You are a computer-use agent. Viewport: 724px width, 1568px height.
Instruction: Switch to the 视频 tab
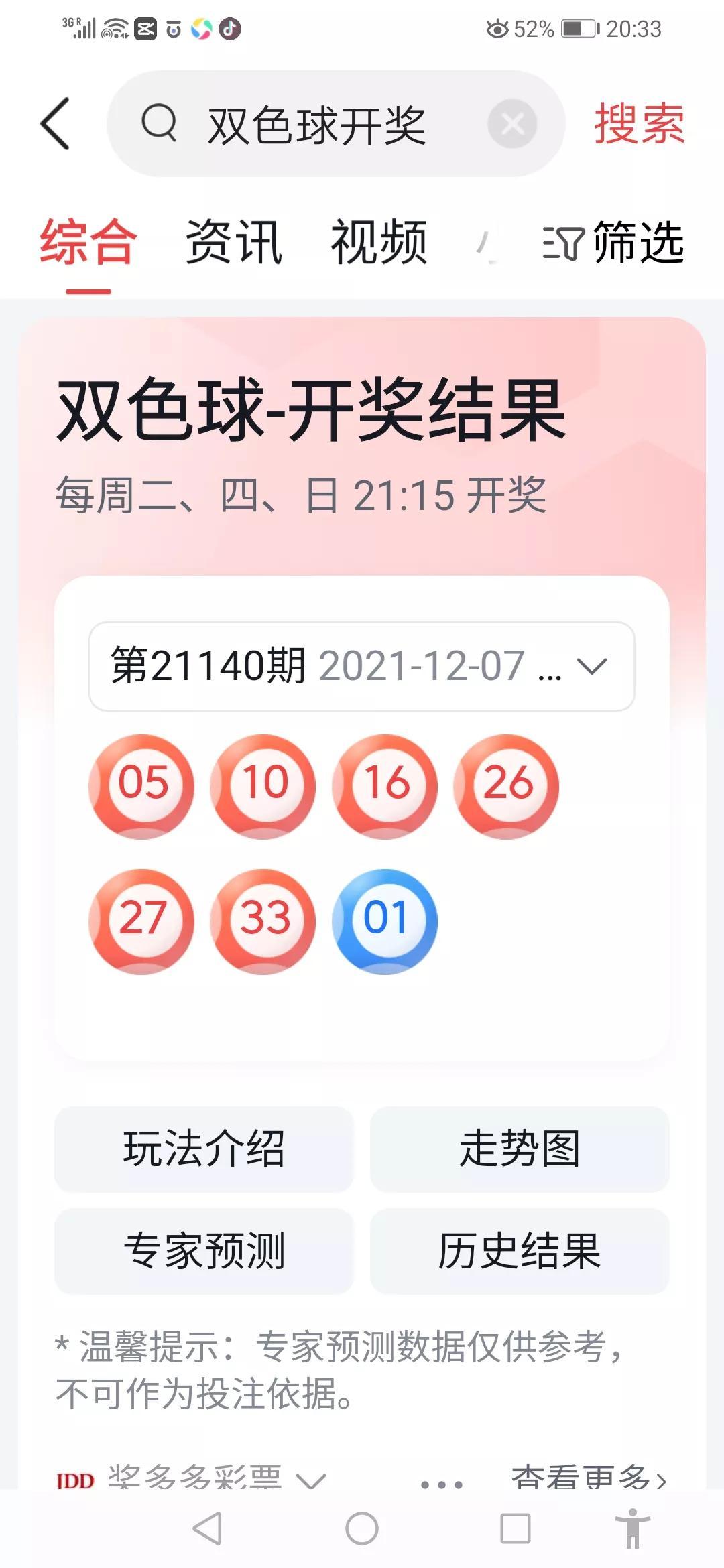(x=379, y=243)
